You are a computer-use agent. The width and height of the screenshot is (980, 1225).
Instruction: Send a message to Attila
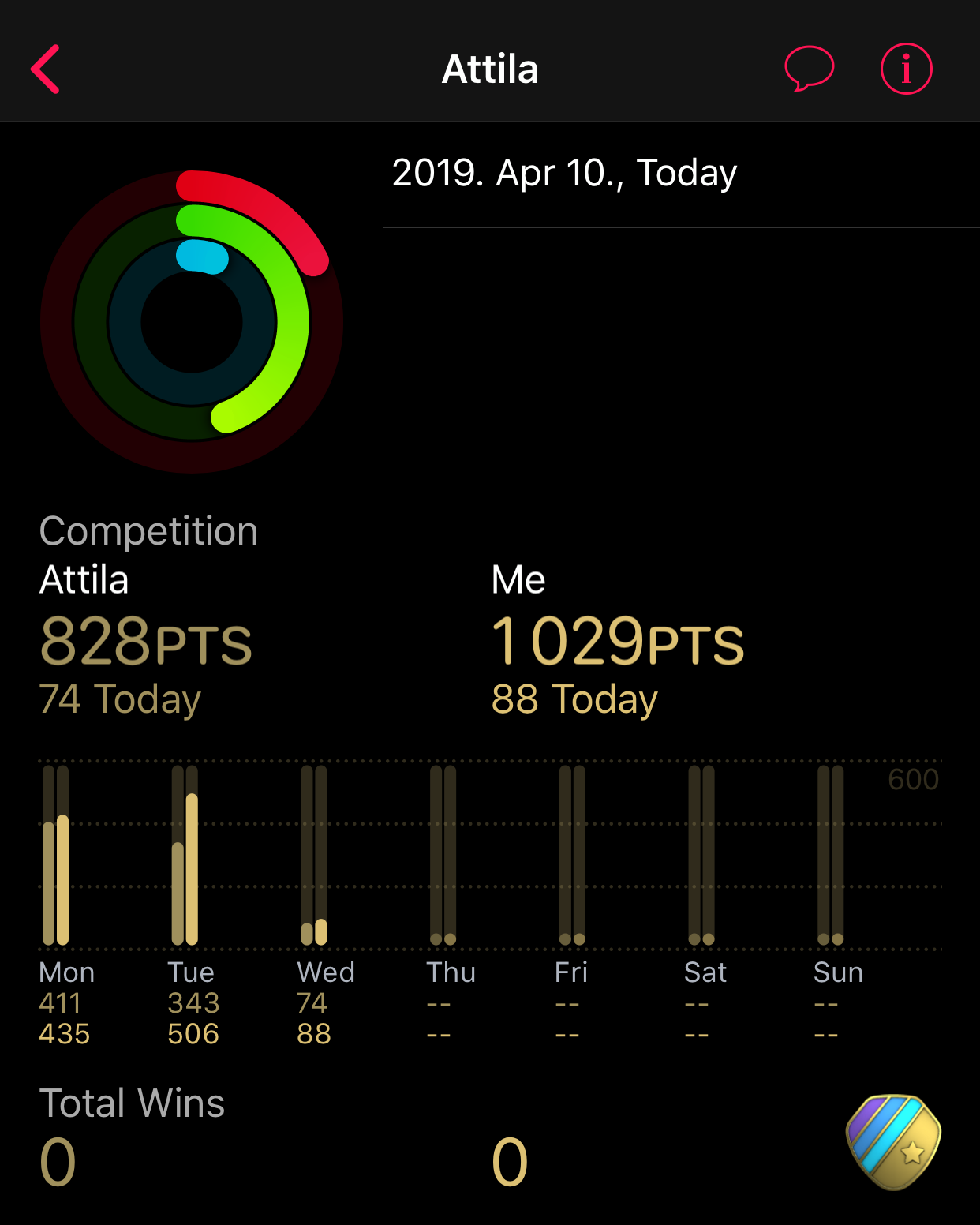pos(809,69)
